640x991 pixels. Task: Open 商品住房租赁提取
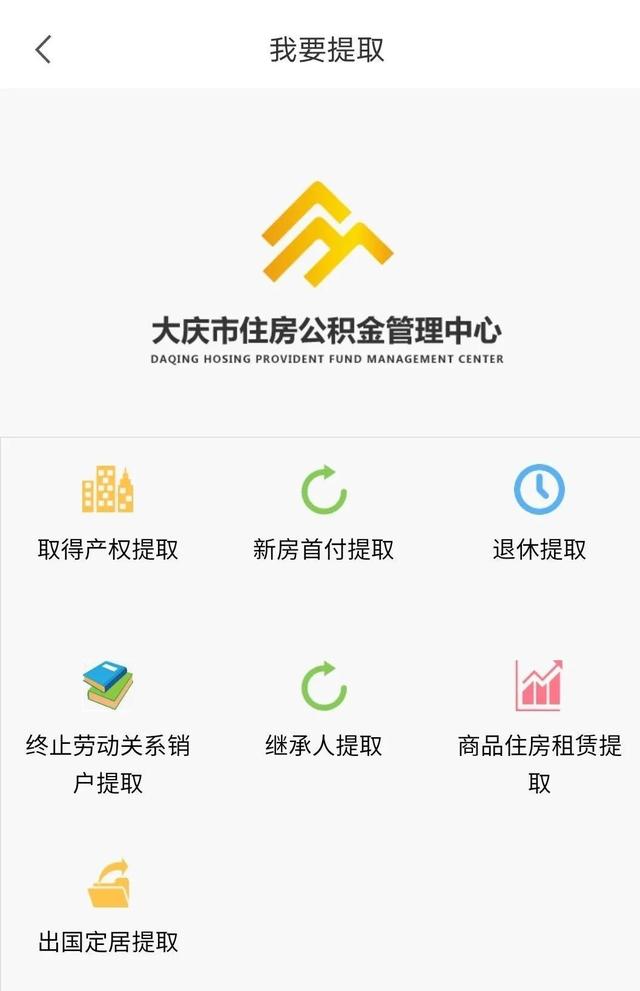click(x=539, y=722)
